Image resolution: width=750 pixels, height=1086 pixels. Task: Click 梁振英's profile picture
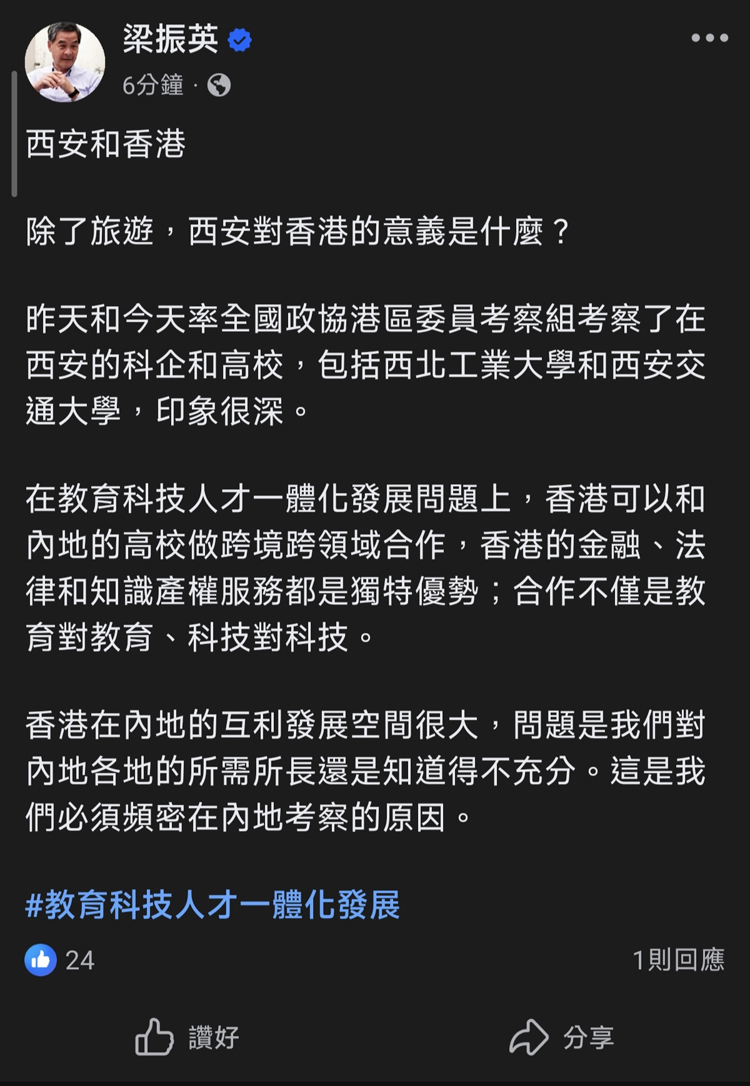click(65, 62)
